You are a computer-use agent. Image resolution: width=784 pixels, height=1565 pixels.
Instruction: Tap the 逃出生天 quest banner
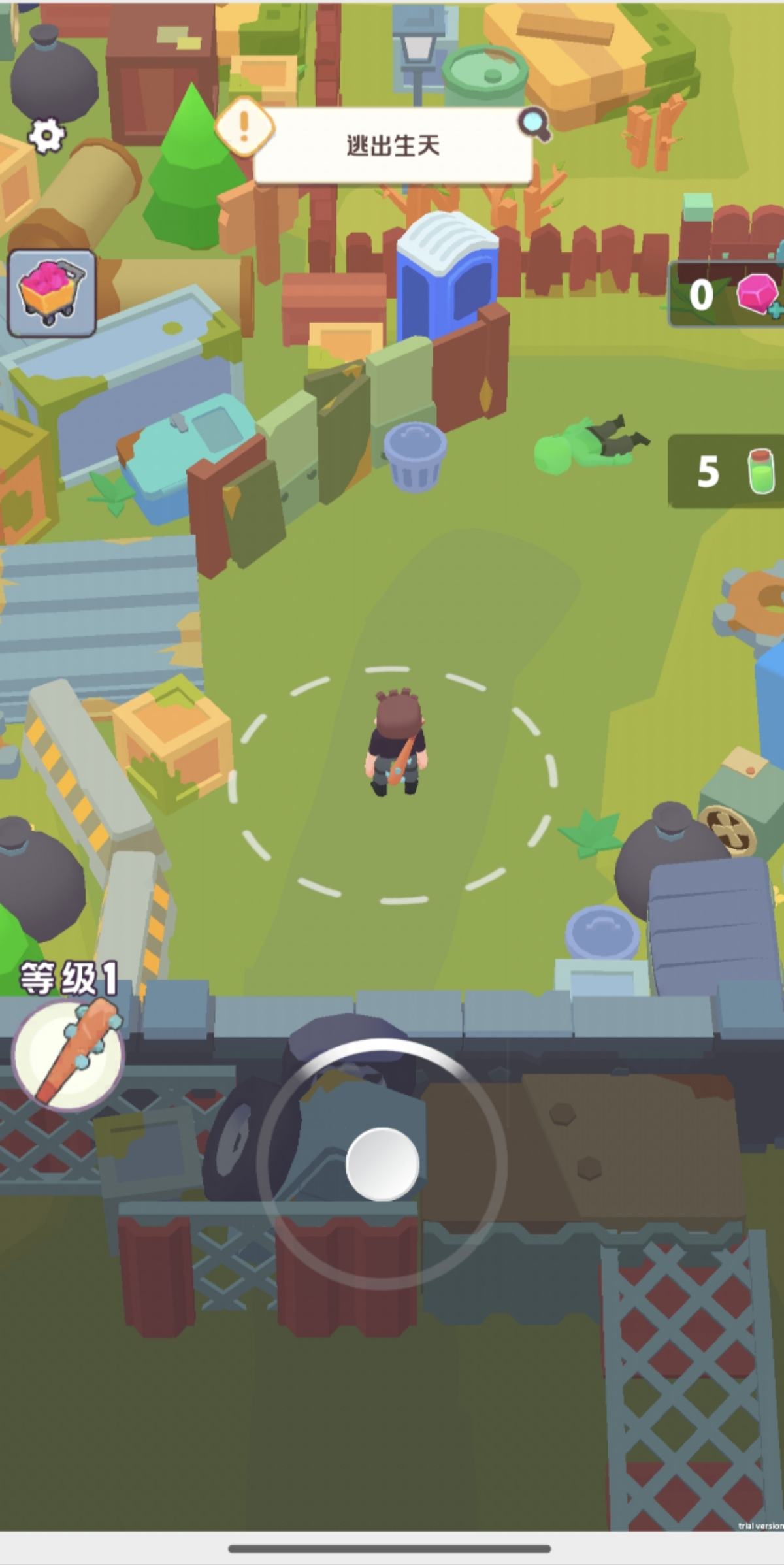392,146
